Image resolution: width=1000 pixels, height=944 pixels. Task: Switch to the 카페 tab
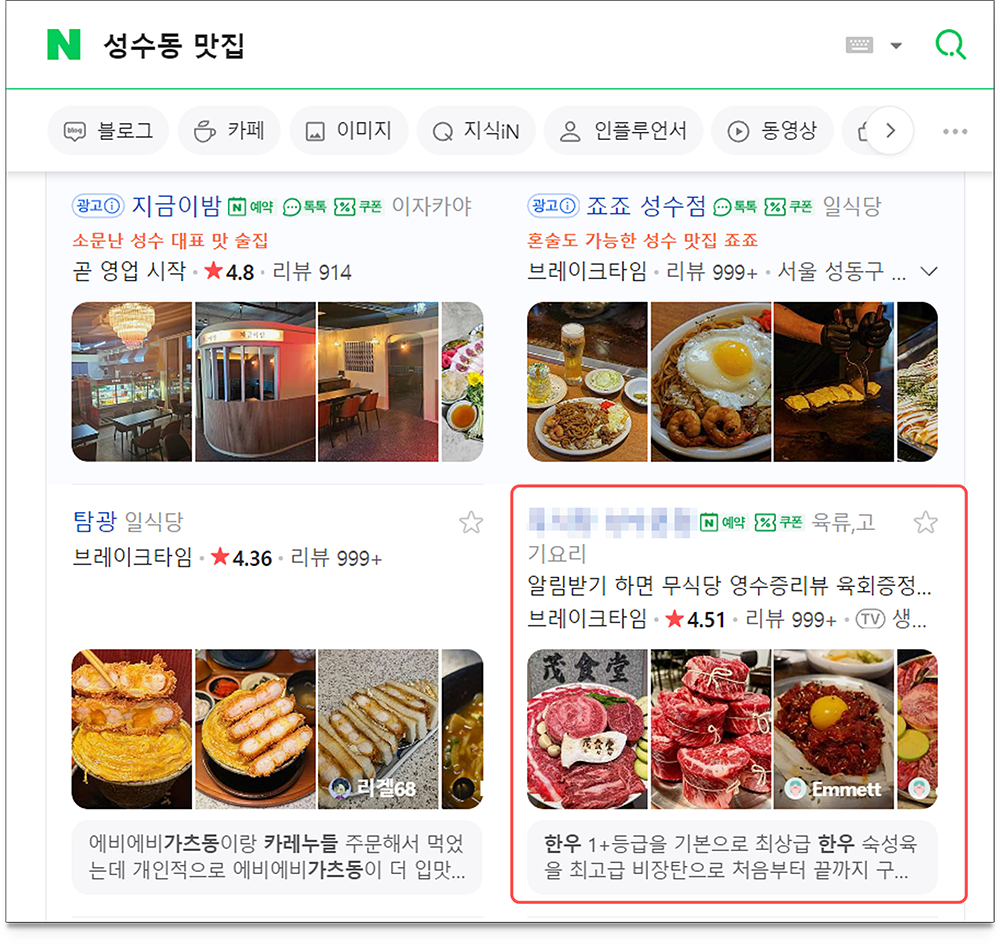coord(229,131)
